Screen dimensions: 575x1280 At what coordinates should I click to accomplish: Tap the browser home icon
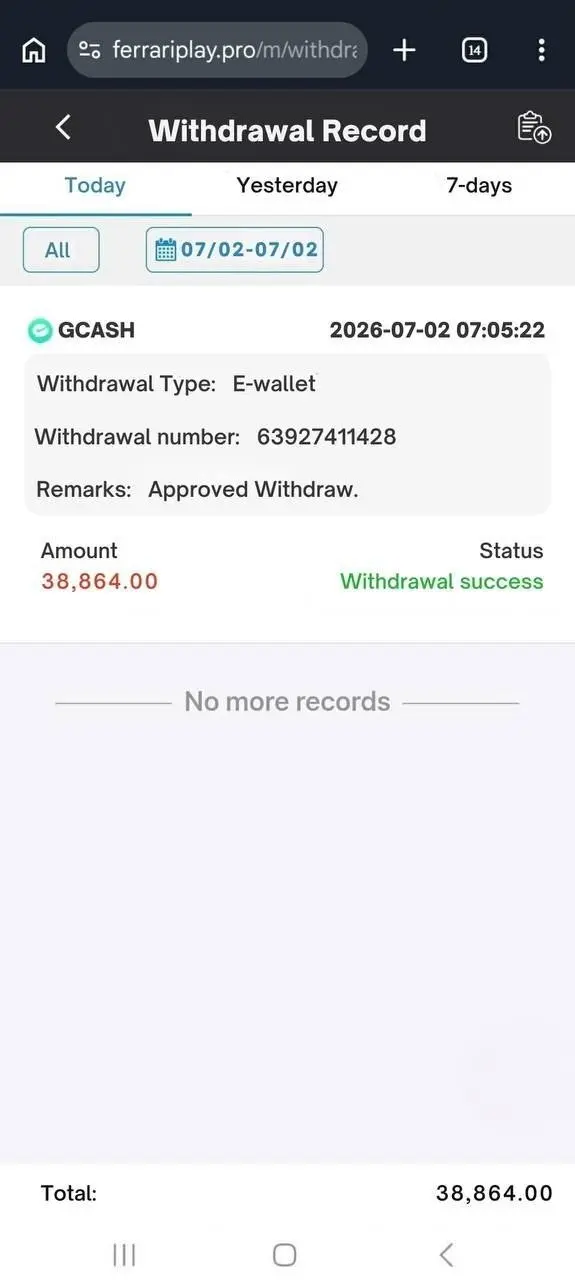click(x=34, y=50)
